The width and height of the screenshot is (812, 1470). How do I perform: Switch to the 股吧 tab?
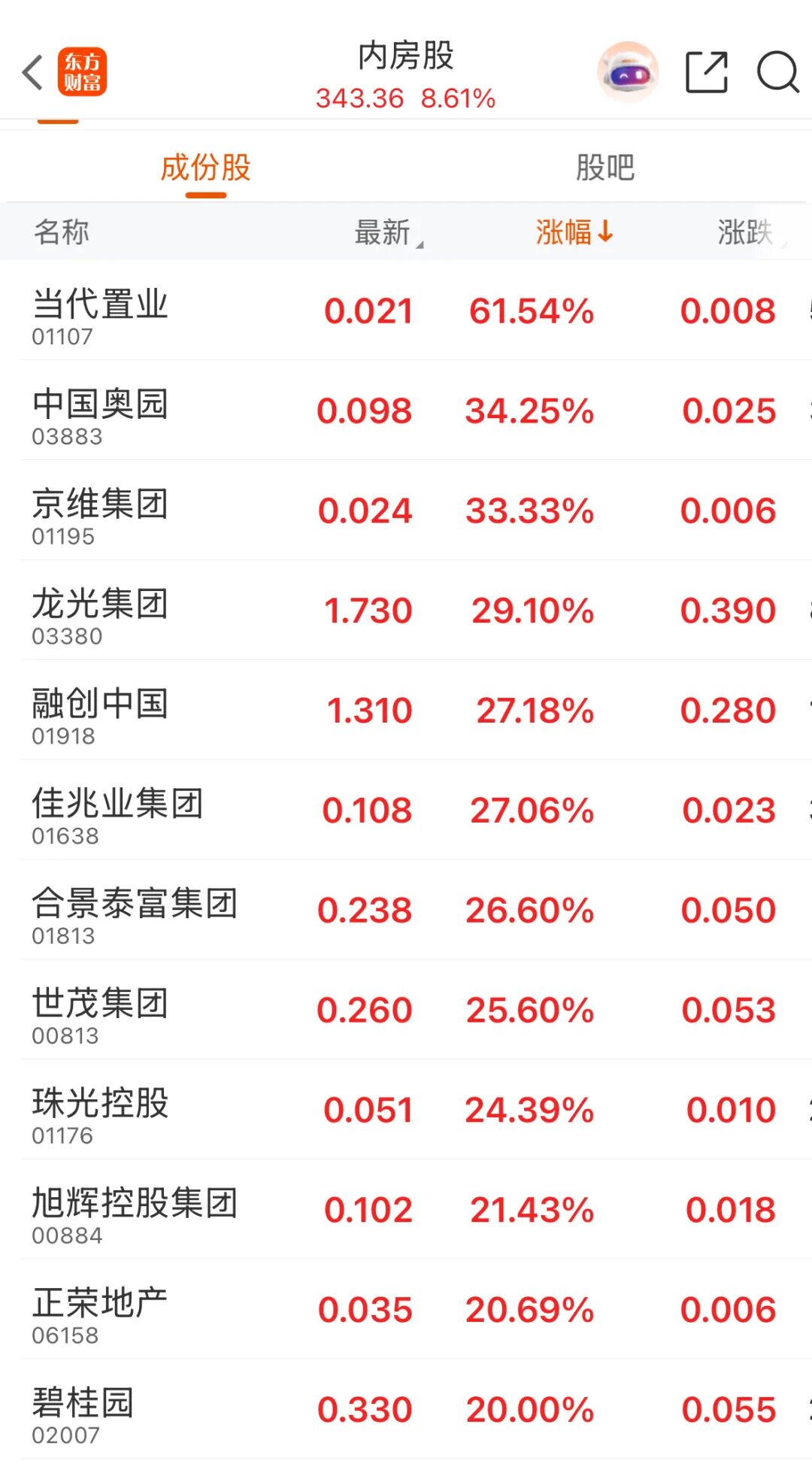(605, 168)
